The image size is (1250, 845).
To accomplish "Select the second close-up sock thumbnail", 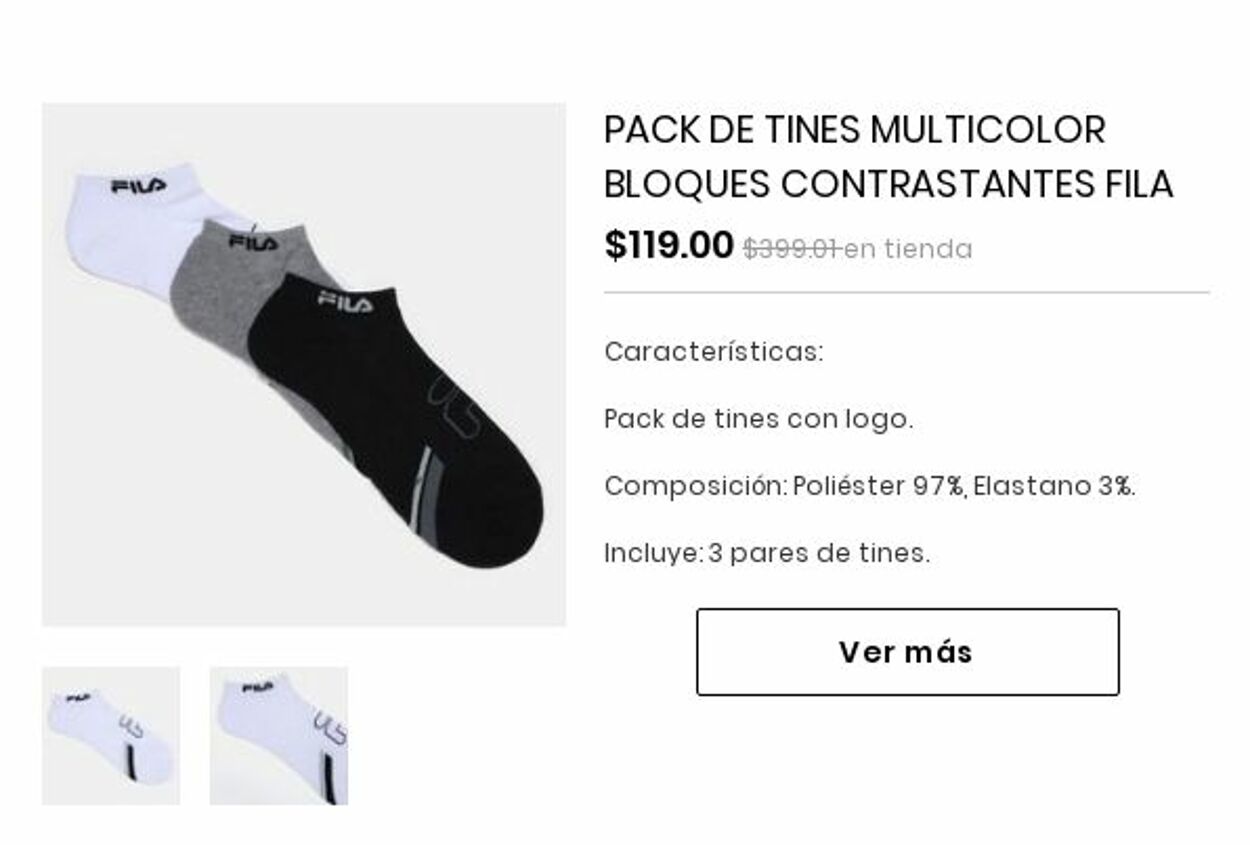I will (x=279, y=736).
